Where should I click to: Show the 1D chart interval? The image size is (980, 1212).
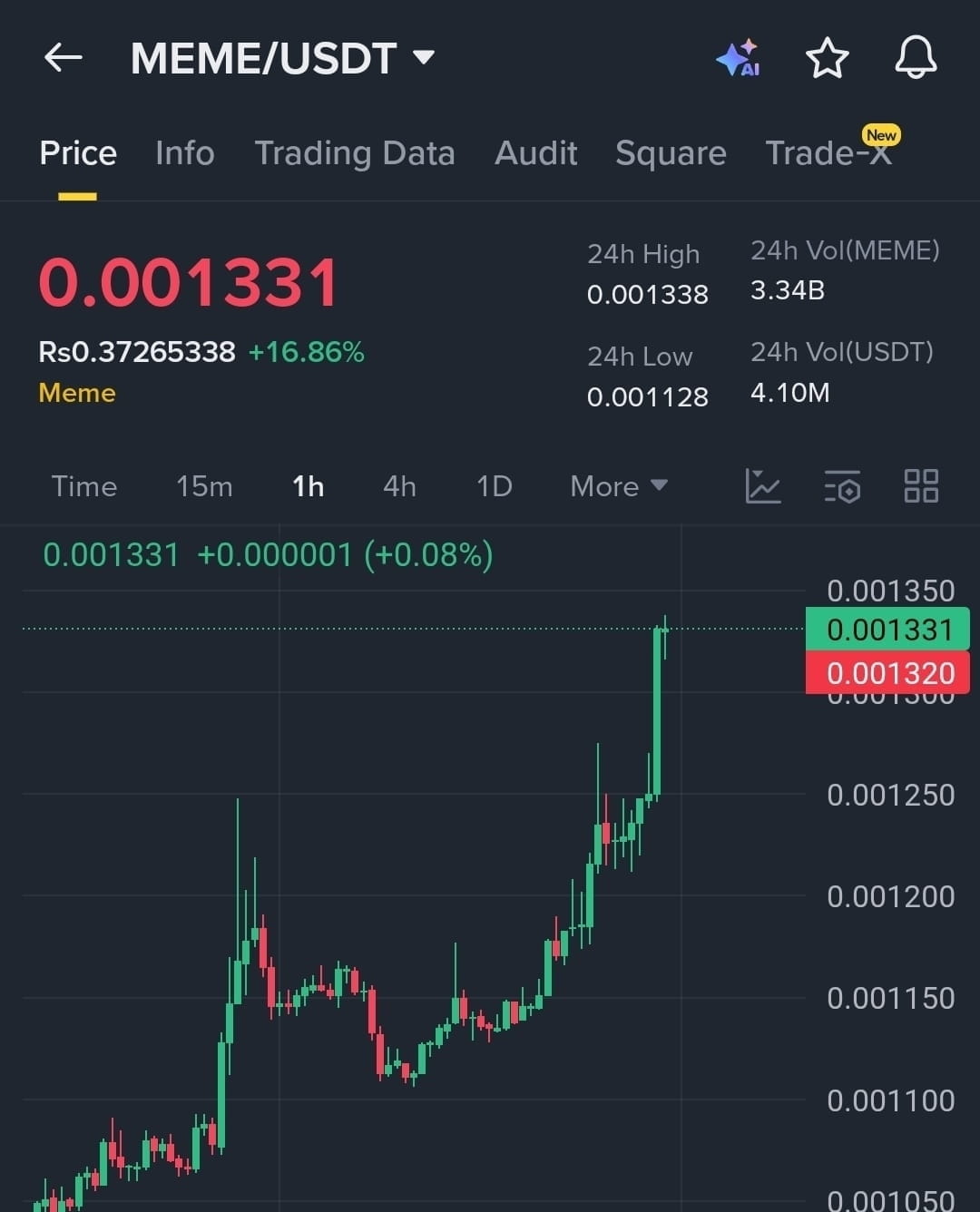coord(495,486)
